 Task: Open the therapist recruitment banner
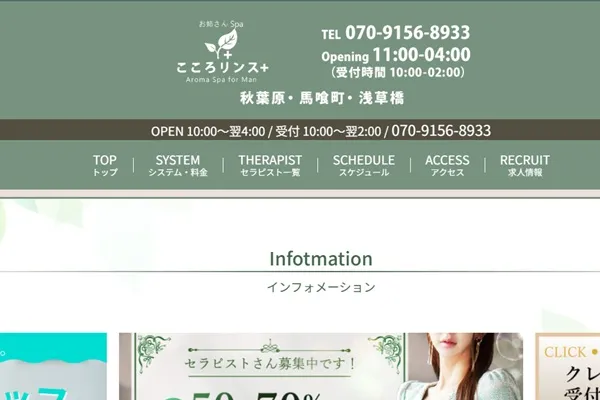click(320, 367)
